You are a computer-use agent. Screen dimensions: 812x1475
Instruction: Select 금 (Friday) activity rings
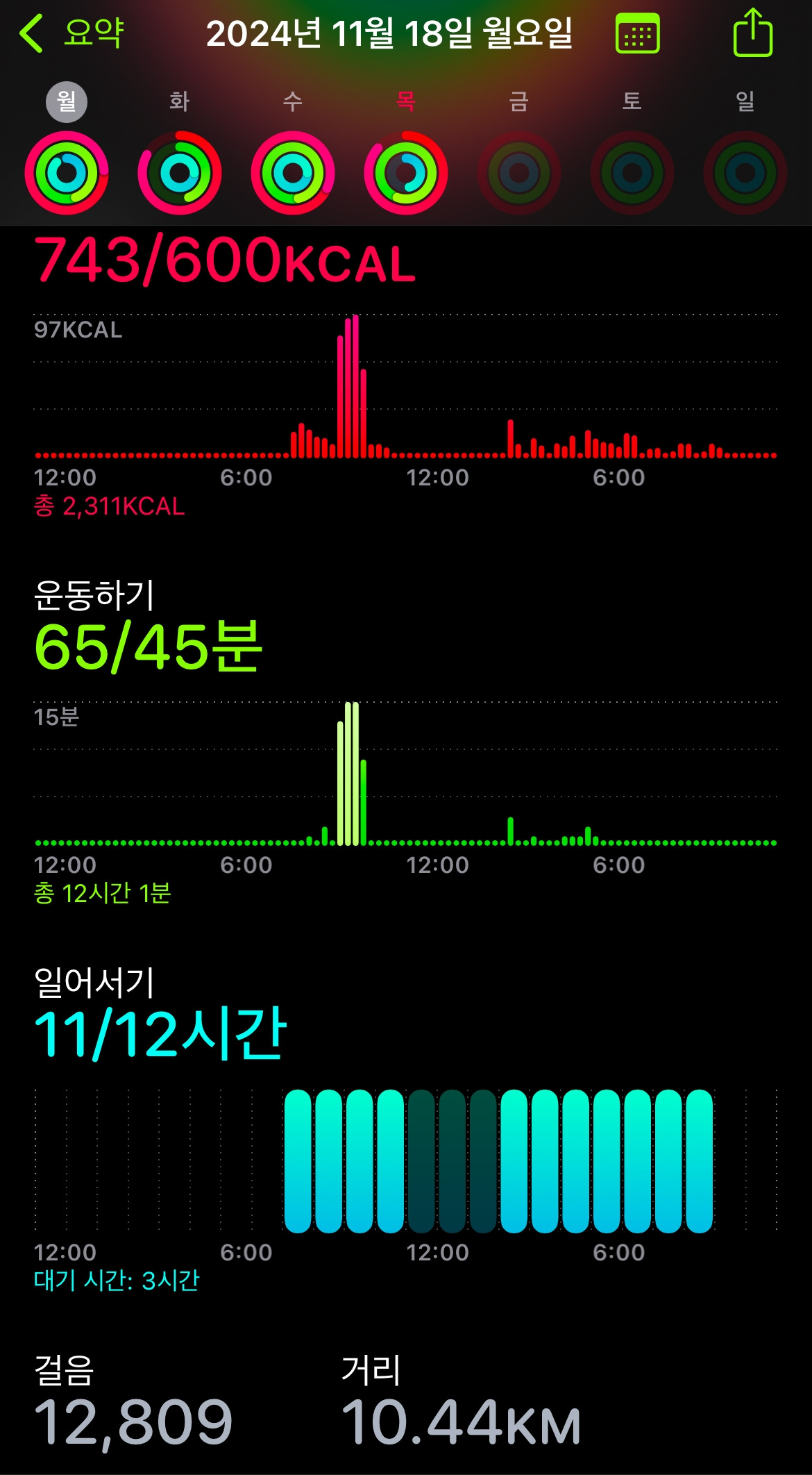pyautogui.click(x=519, y=172)
